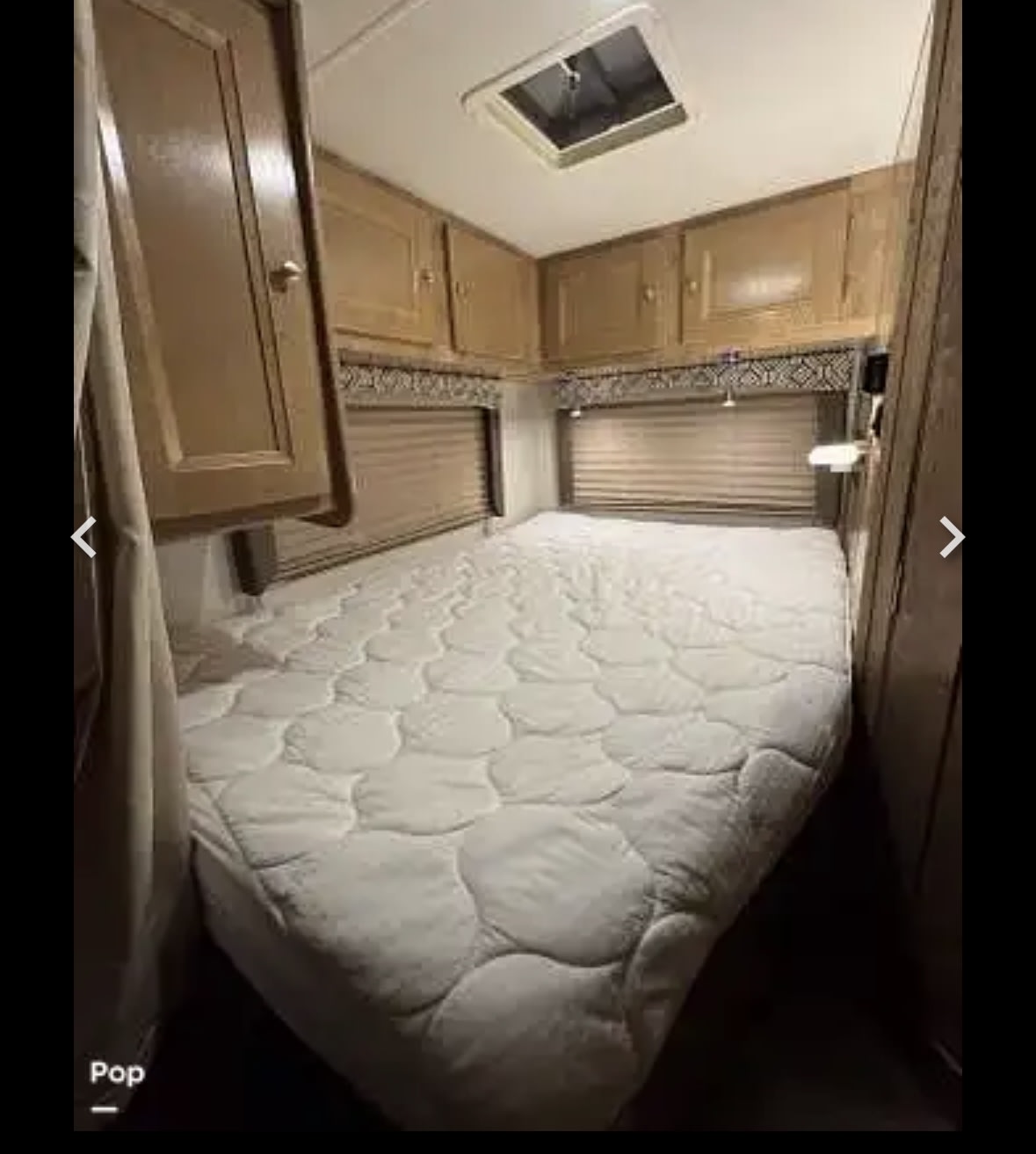Viewport: 1036px width, 1154px height.
Task: Click the photo viewer's previous slide control
Action: pos(82,536)
